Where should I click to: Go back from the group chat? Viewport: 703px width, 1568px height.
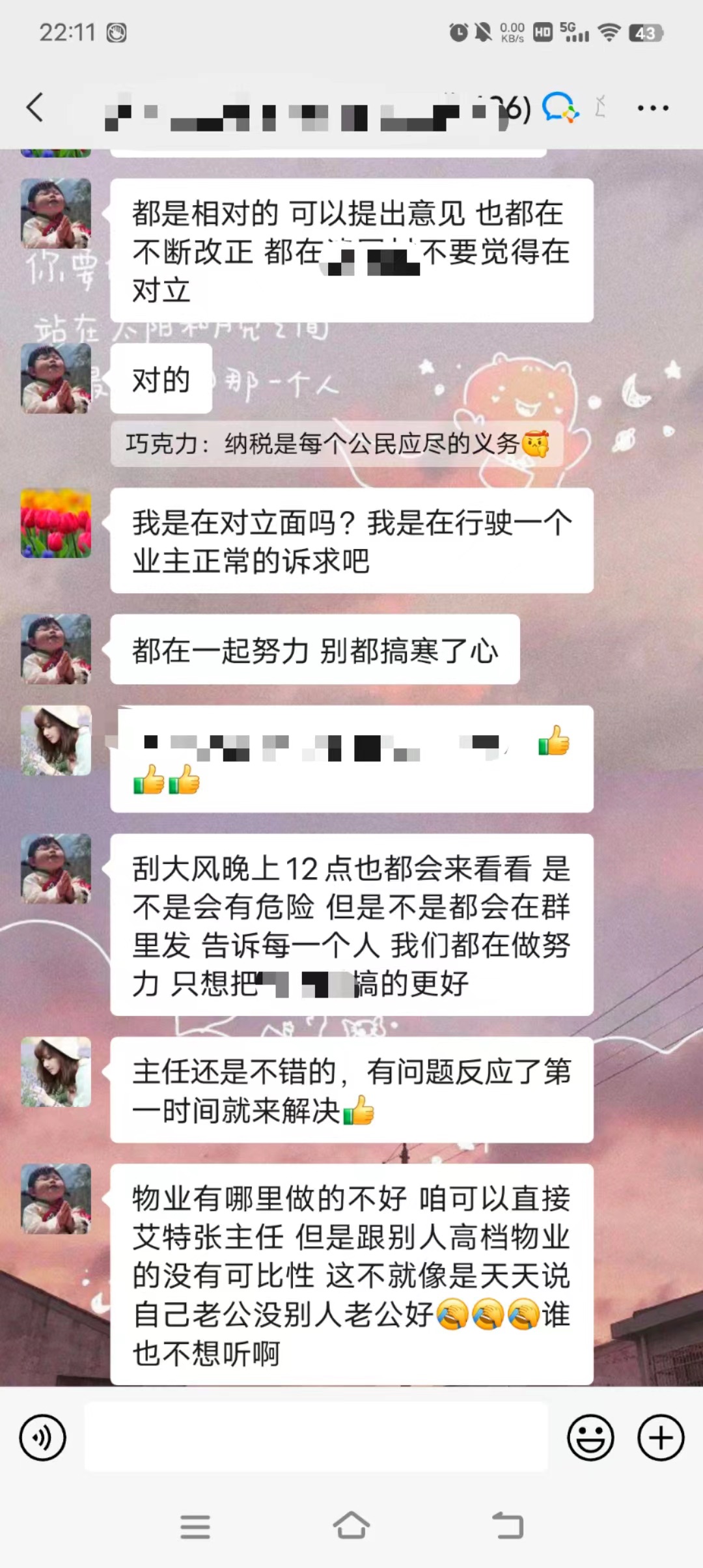click(x=35, y=107)
